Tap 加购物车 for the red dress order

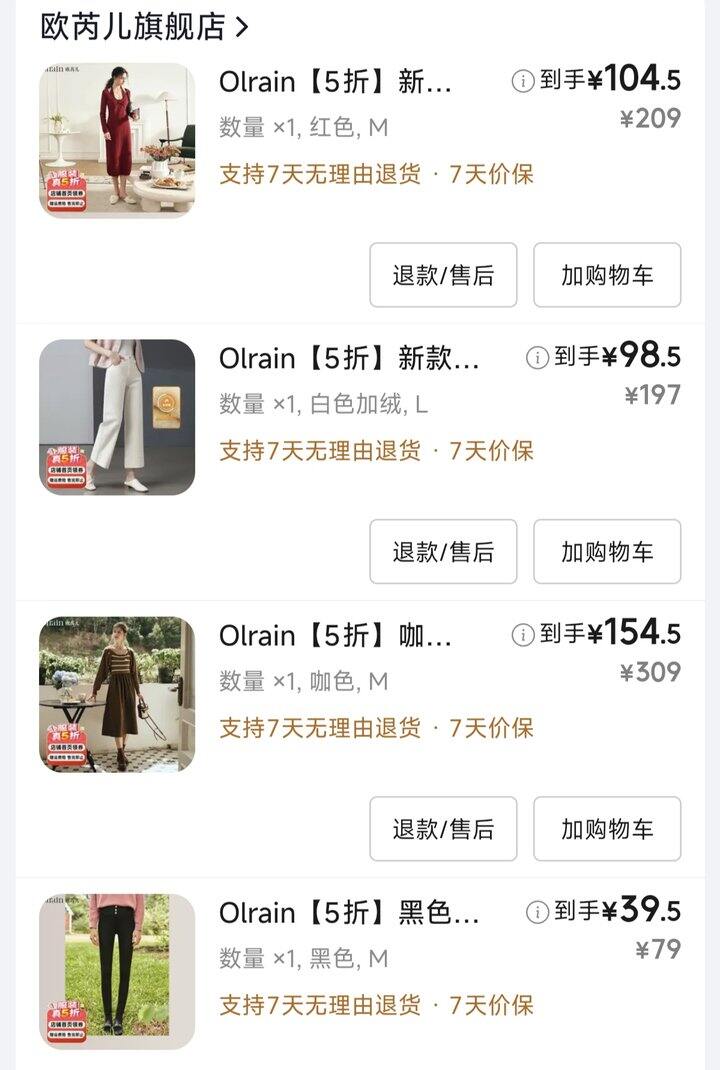pos(606,275)
